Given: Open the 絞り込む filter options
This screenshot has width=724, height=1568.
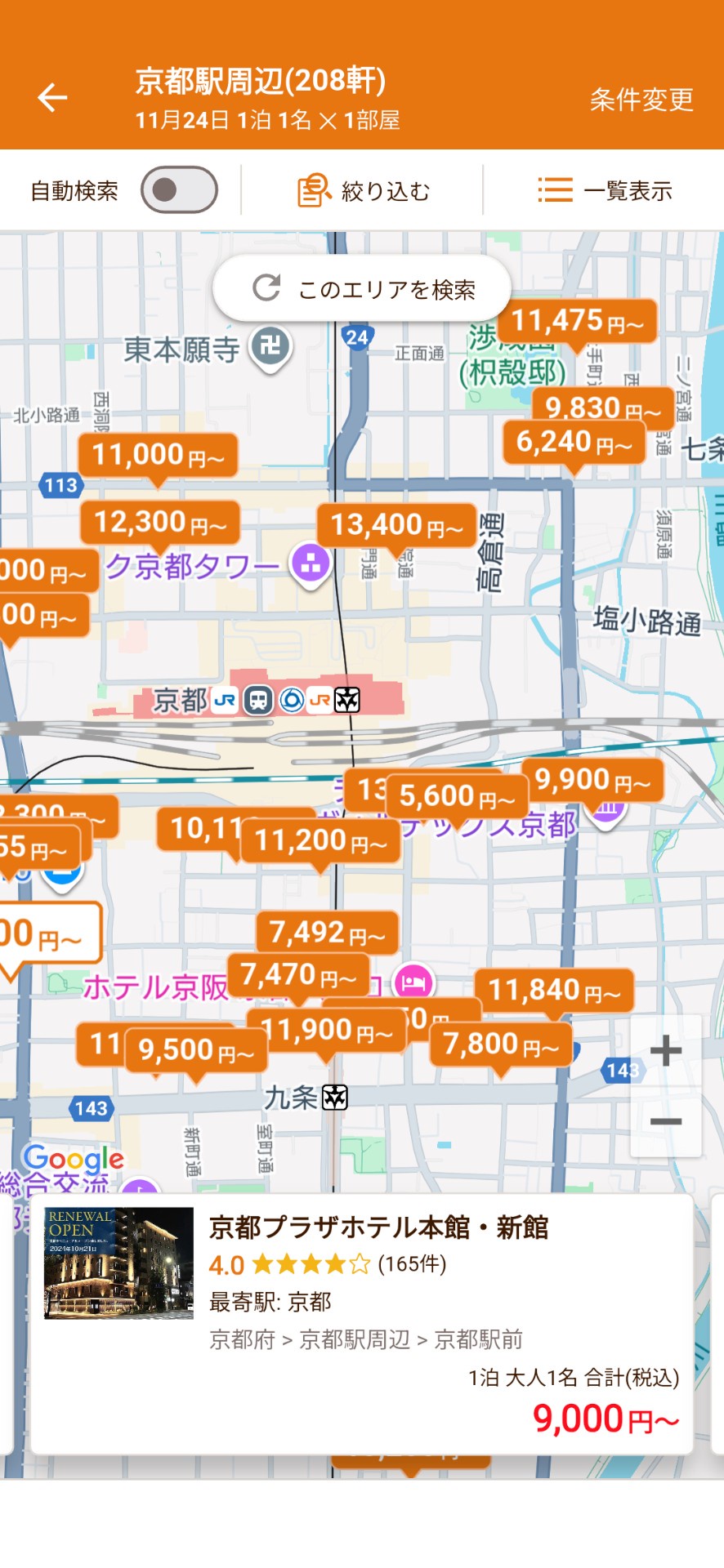Looking at the screenshot, I should 363,191.
